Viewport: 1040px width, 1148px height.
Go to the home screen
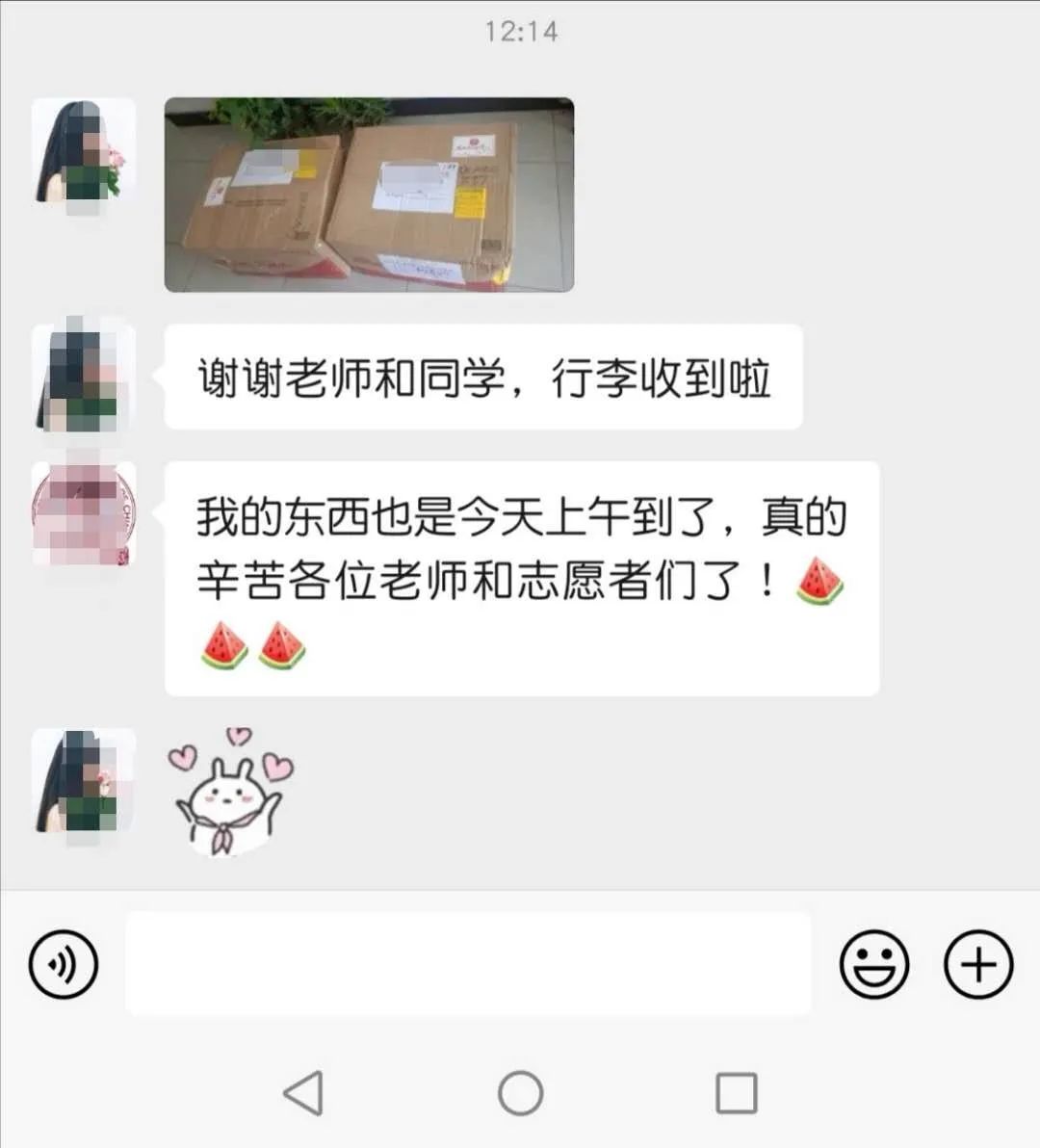tap(520, 1093)
